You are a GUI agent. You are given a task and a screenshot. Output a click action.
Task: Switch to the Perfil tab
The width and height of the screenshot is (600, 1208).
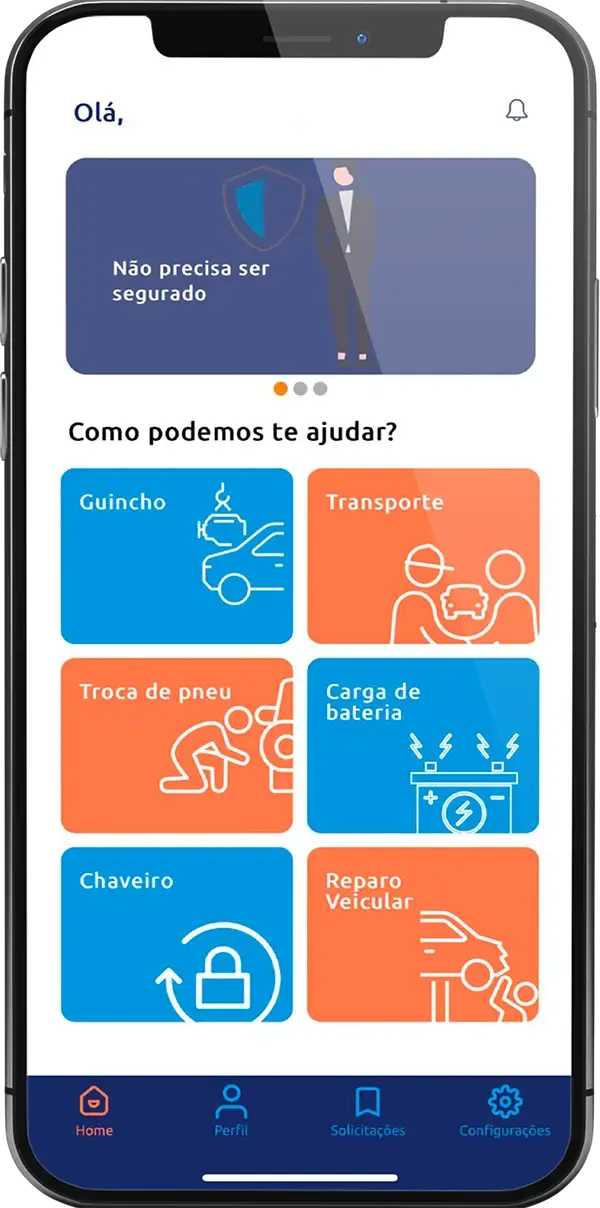pos(231,1110)
